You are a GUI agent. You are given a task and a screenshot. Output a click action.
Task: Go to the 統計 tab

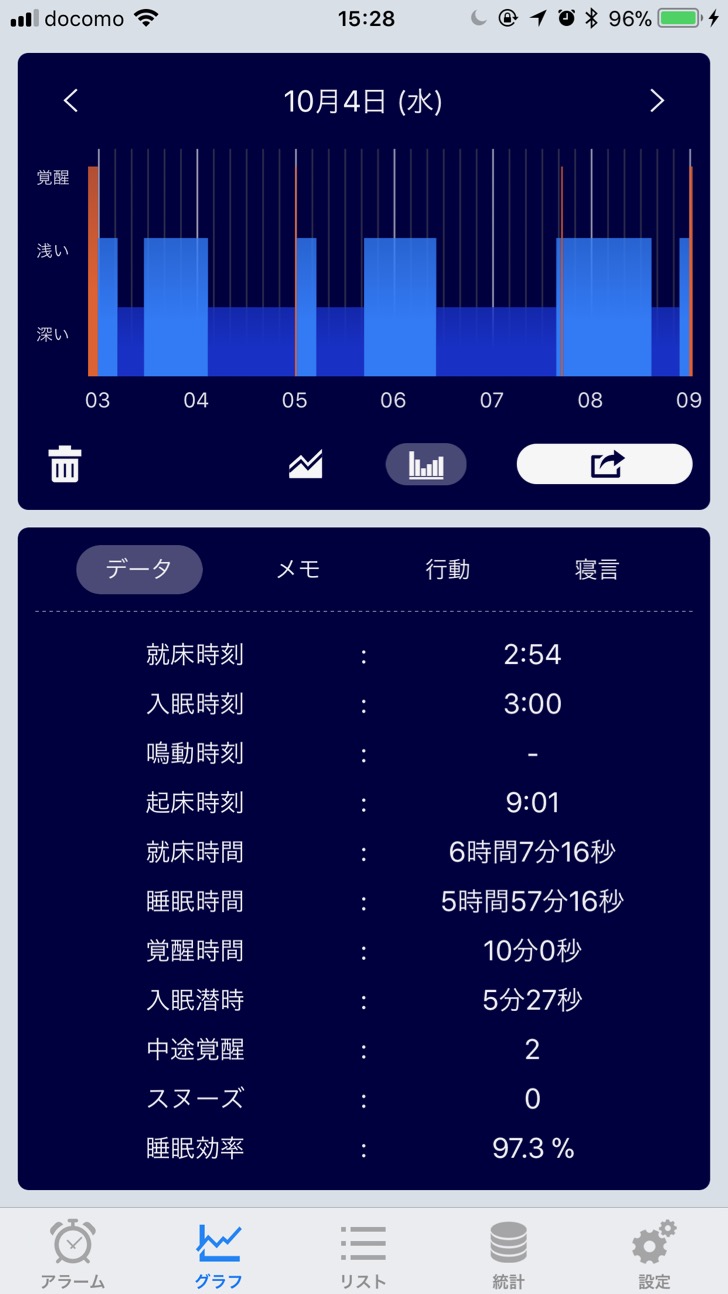pos(508,1252)
